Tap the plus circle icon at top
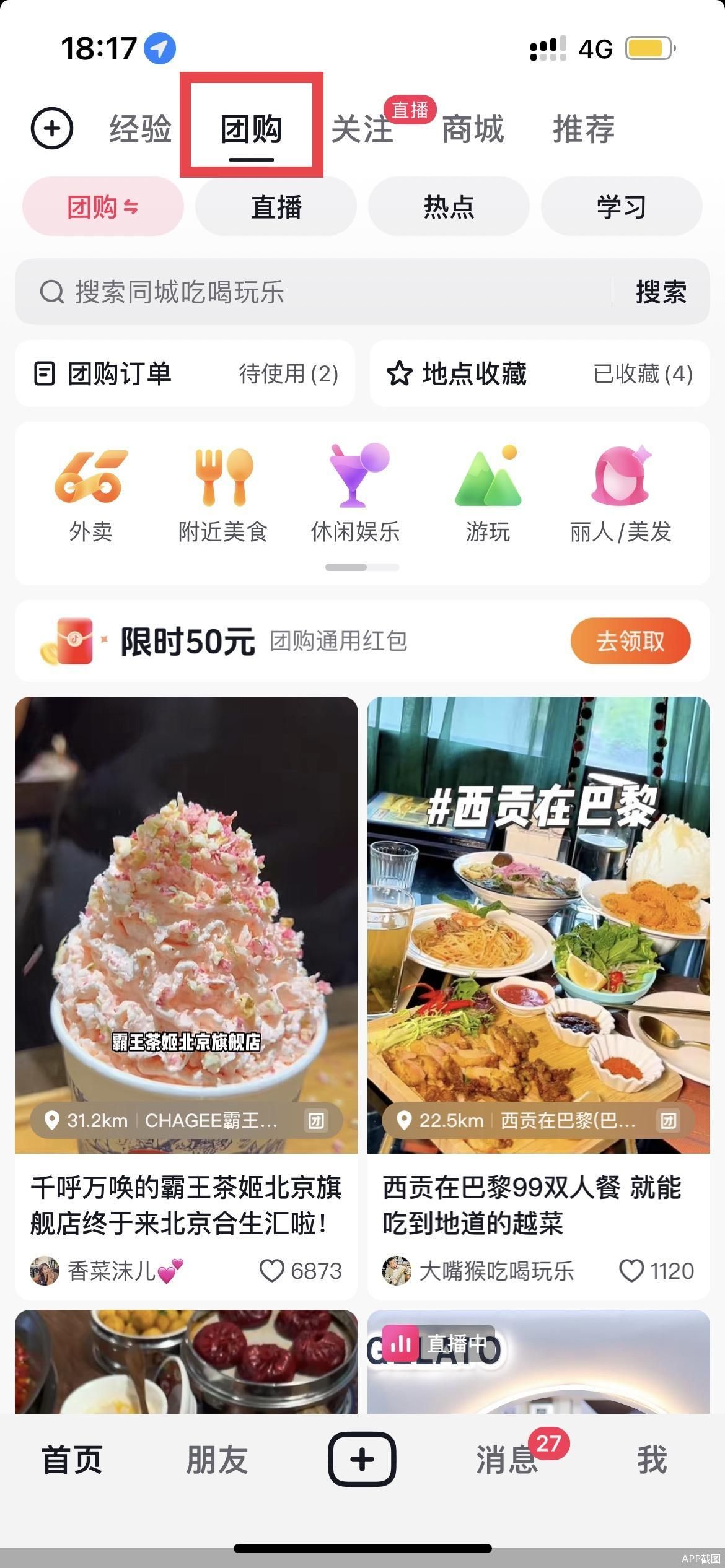725x1568 pixels. click(52, 128)
